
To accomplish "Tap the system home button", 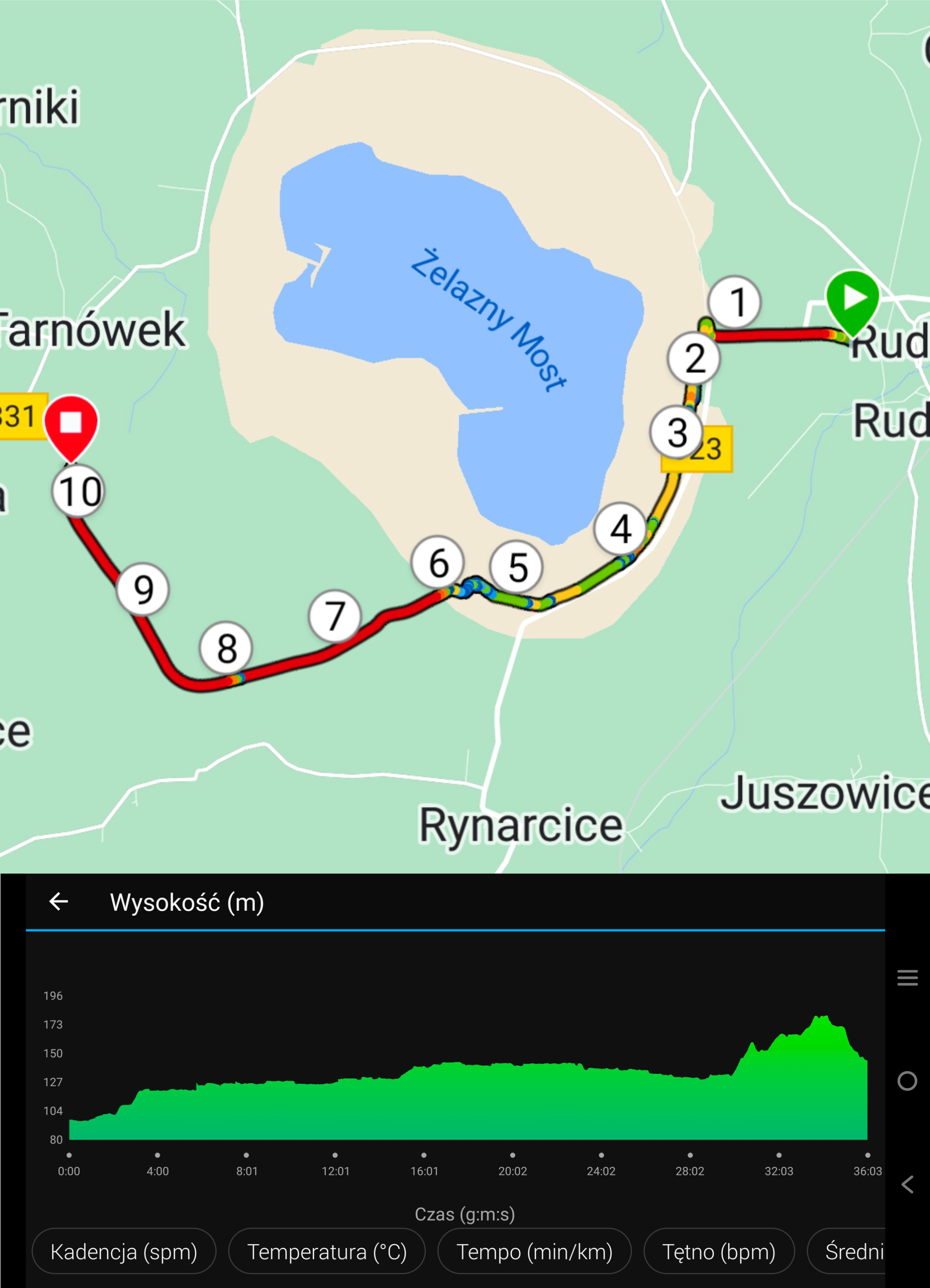I will (907, 1081).
